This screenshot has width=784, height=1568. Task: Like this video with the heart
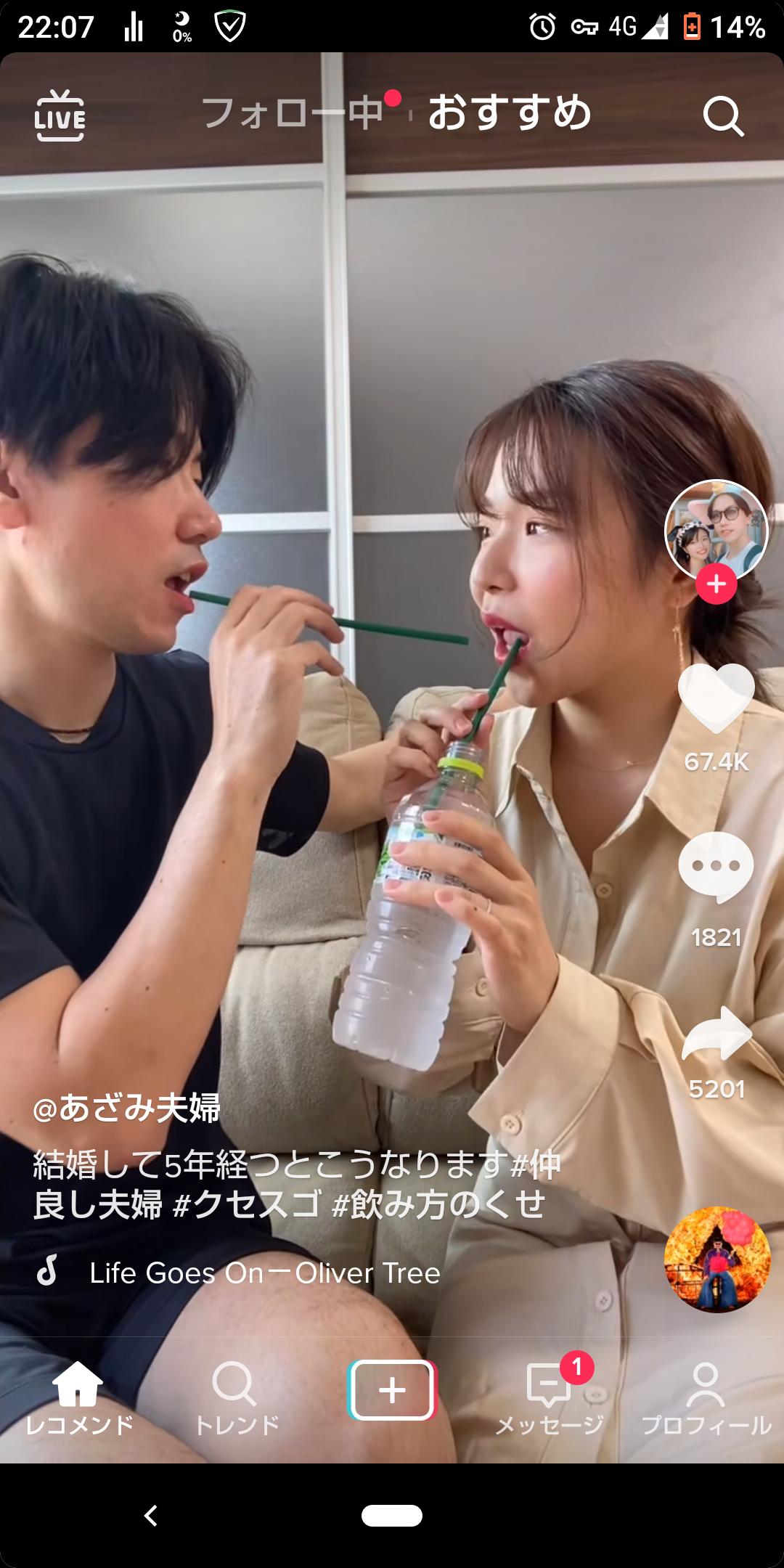point(716,698)
